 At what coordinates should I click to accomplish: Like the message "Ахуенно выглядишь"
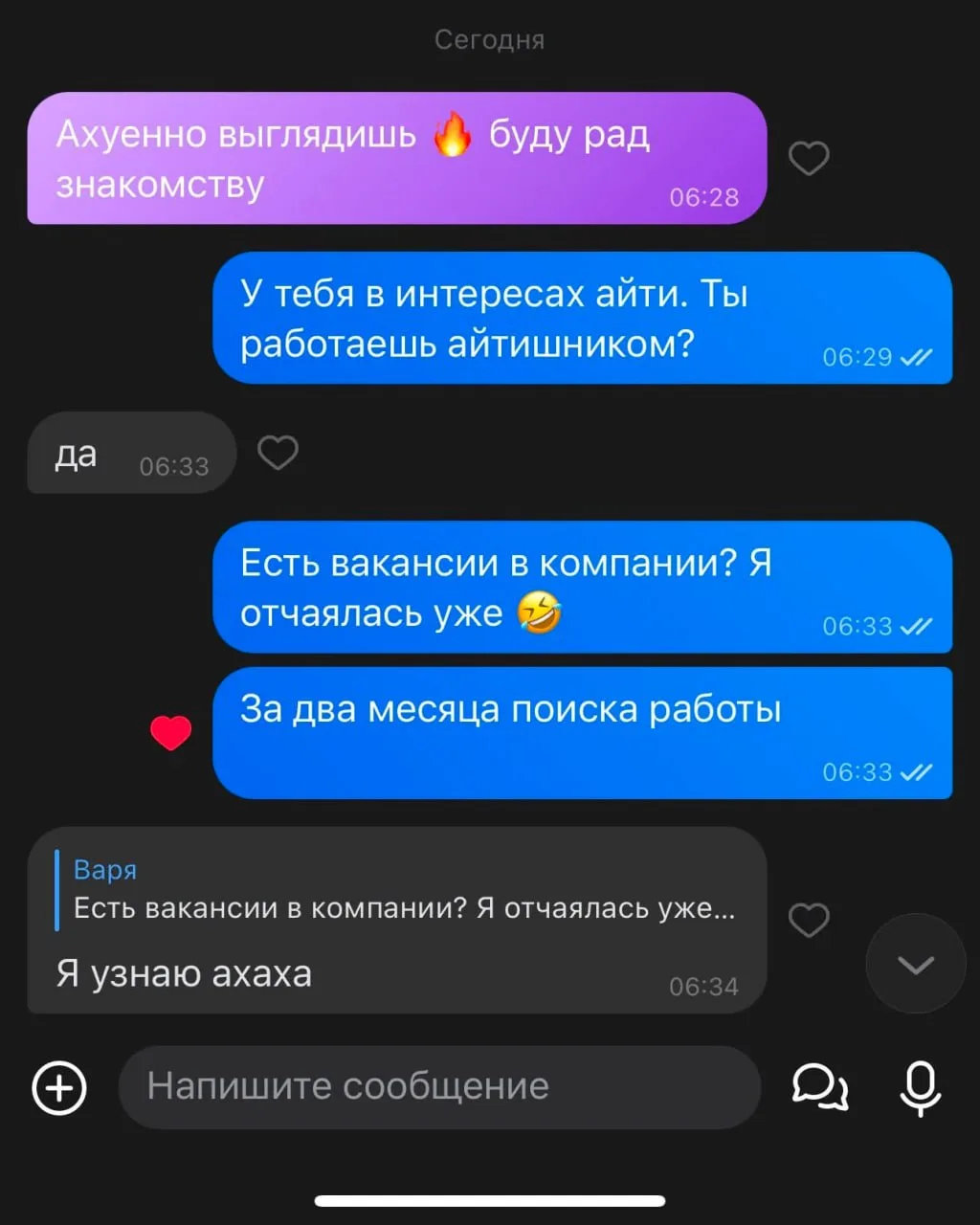click(809, 158)
